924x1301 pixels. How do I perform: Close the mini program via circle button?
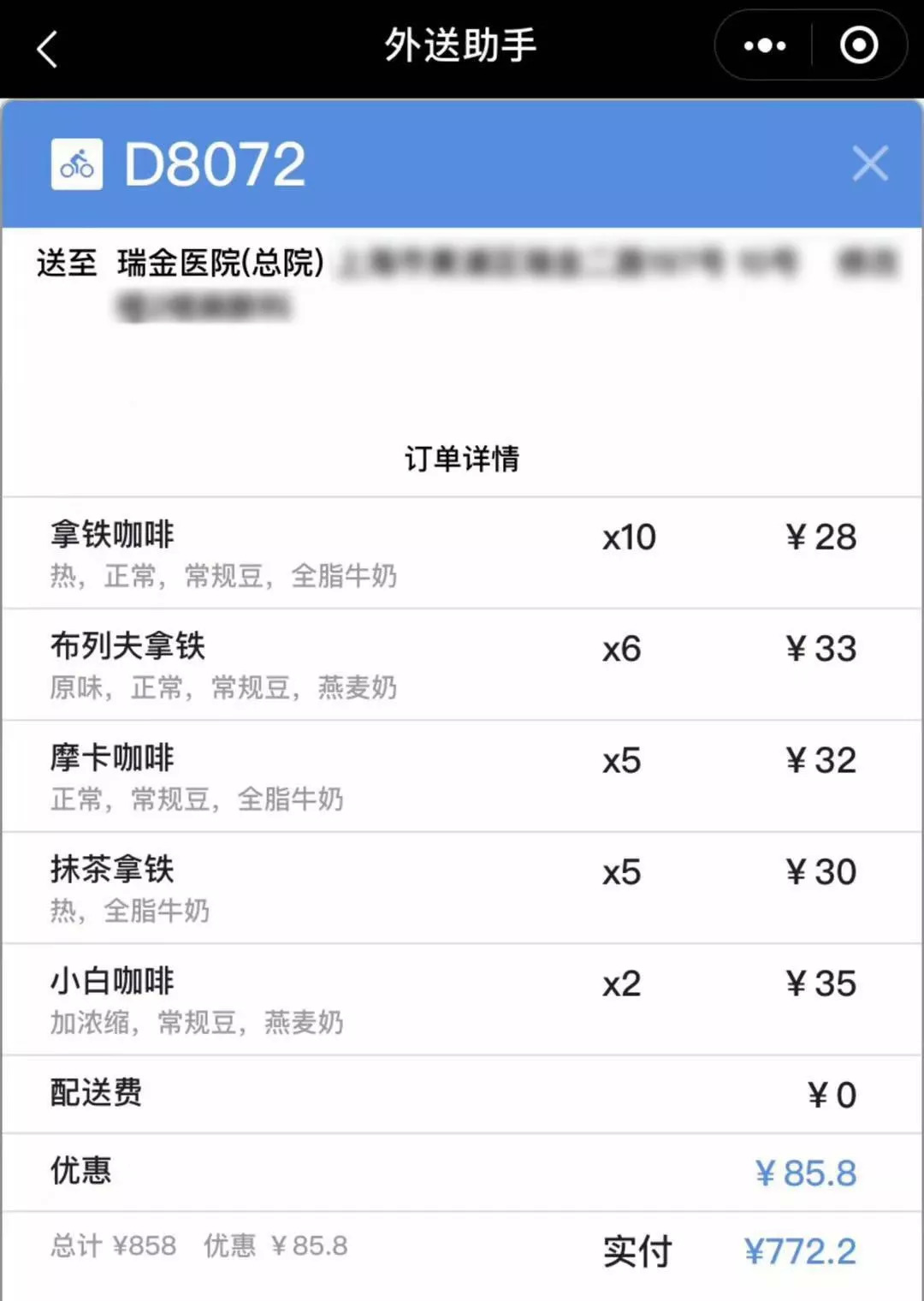[x=858, y=45]
